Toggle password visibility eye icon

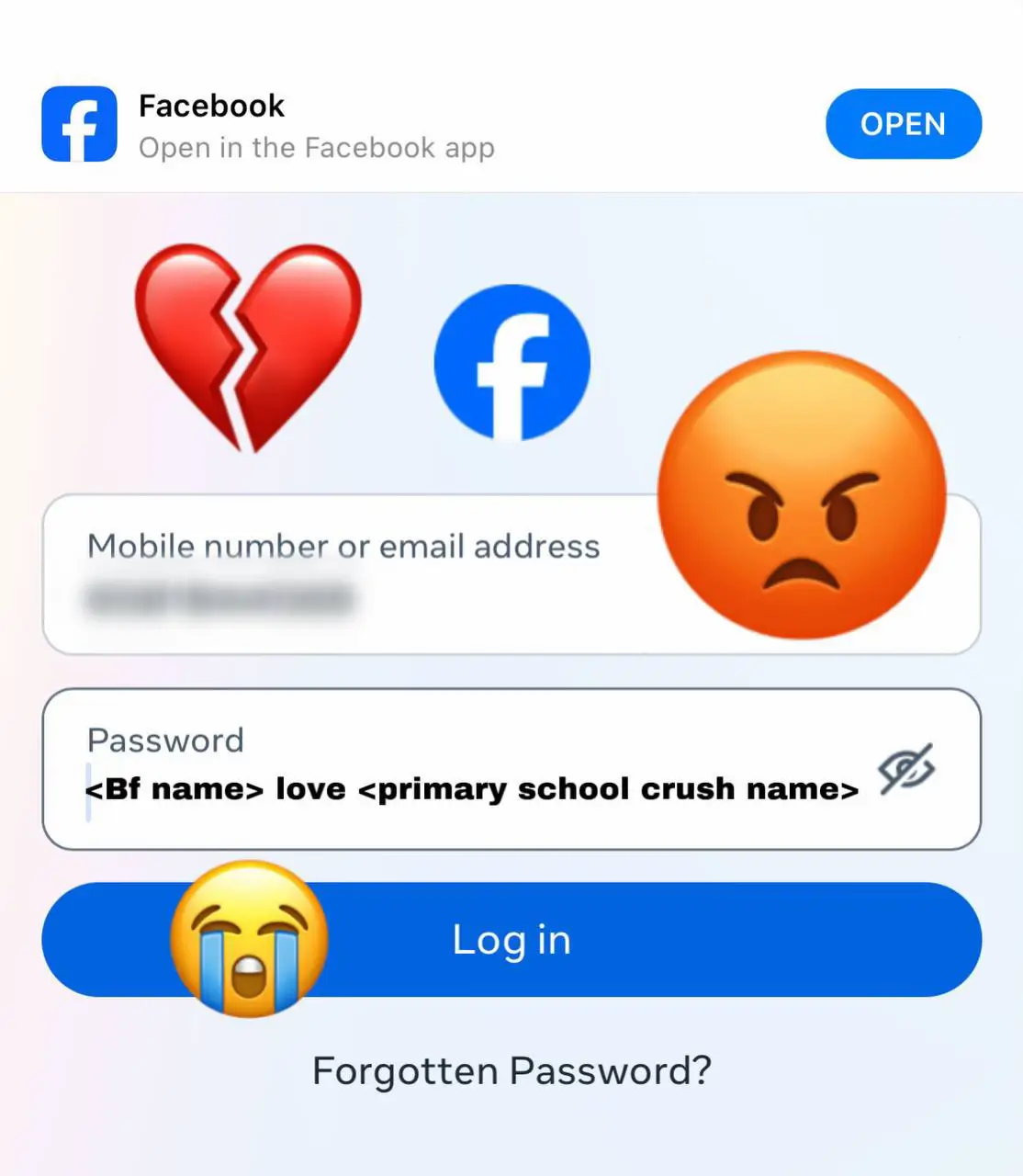[906, 769]
